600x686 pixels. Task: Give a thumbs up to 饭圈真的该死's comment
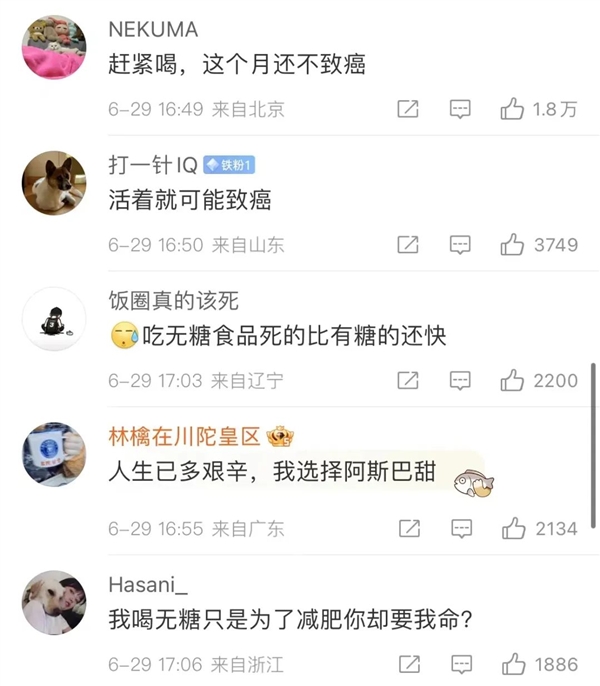[x=513, y=380]
